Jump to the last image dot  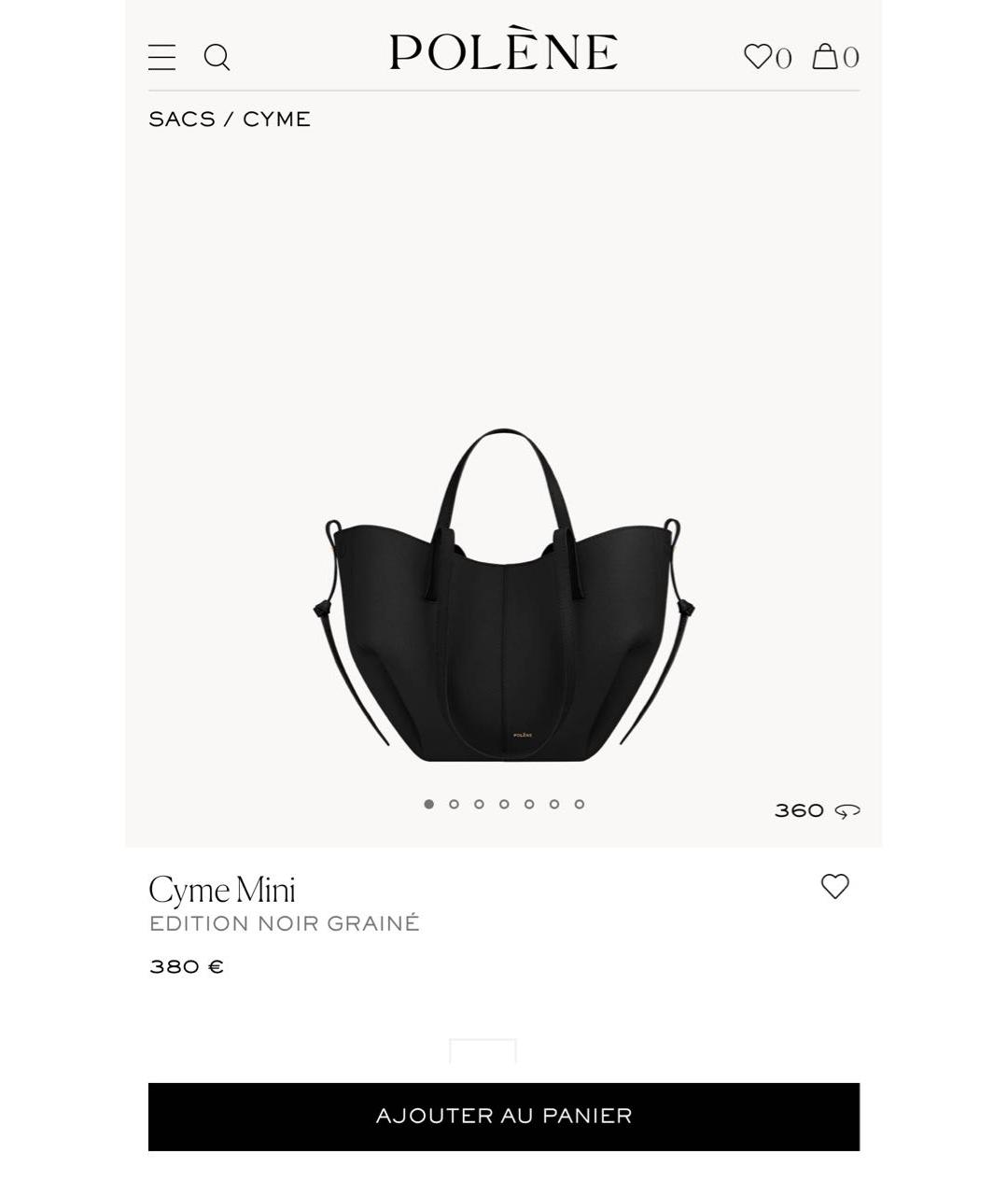[580, 804]
